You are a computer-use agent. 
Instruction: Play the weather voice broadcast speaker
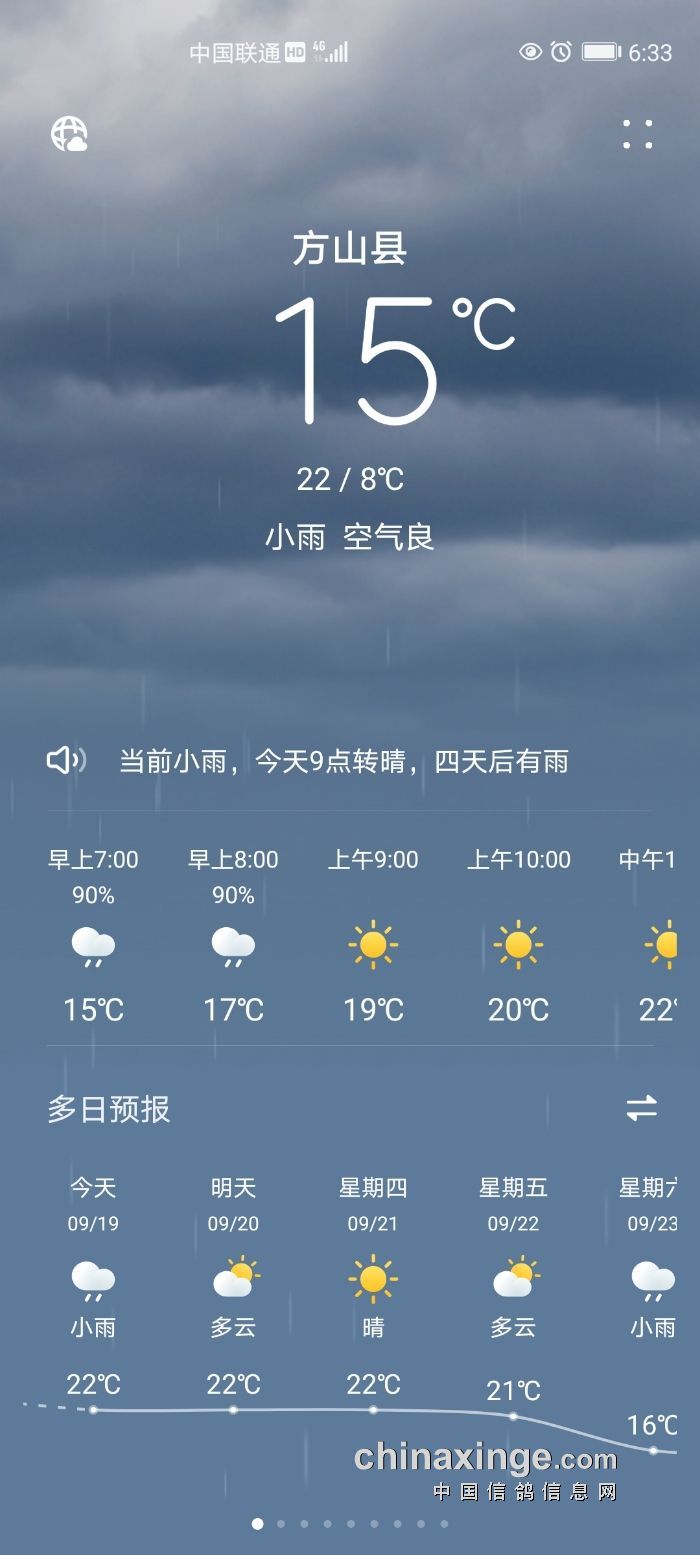pos(66,761)
